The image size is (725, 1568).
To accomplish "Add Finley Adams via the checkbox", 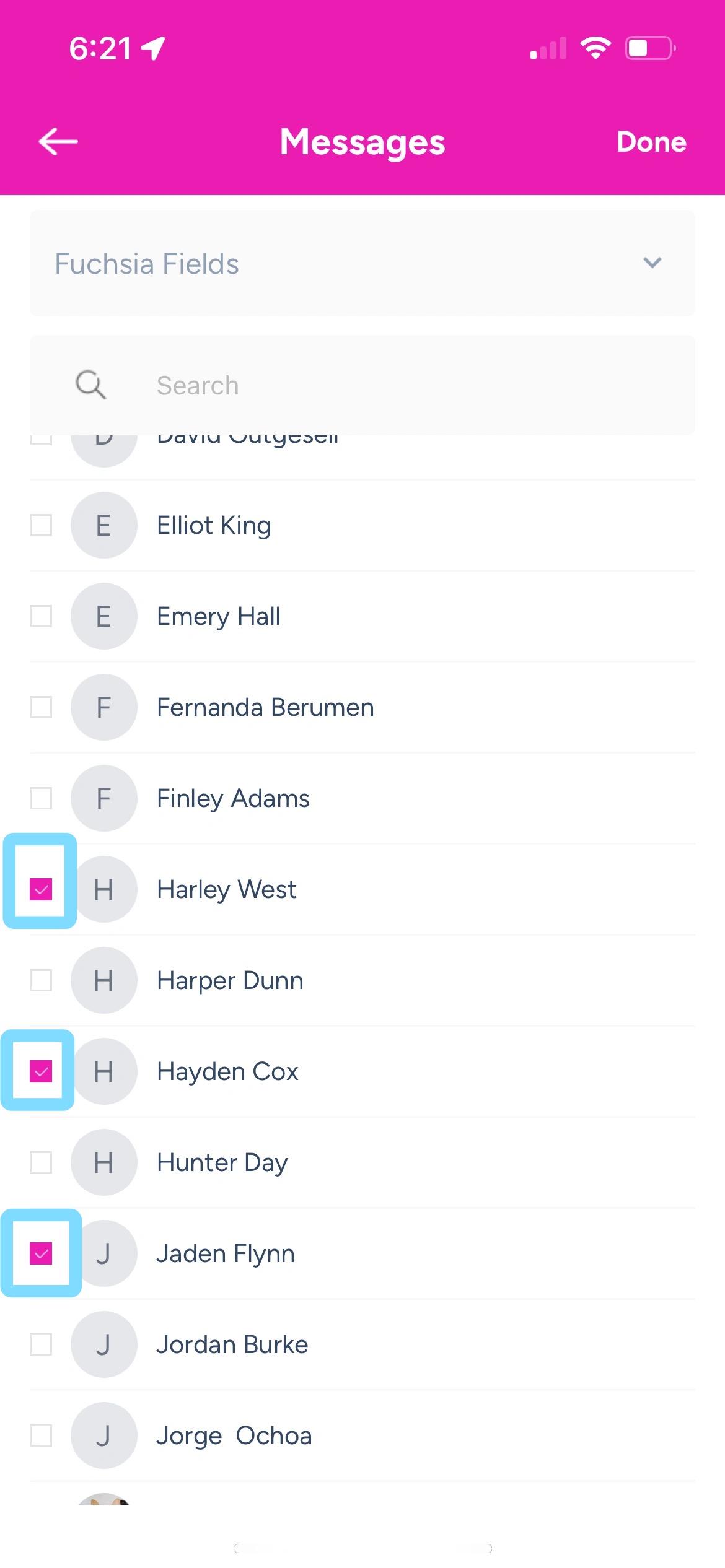I will click(x=41, y=798).
